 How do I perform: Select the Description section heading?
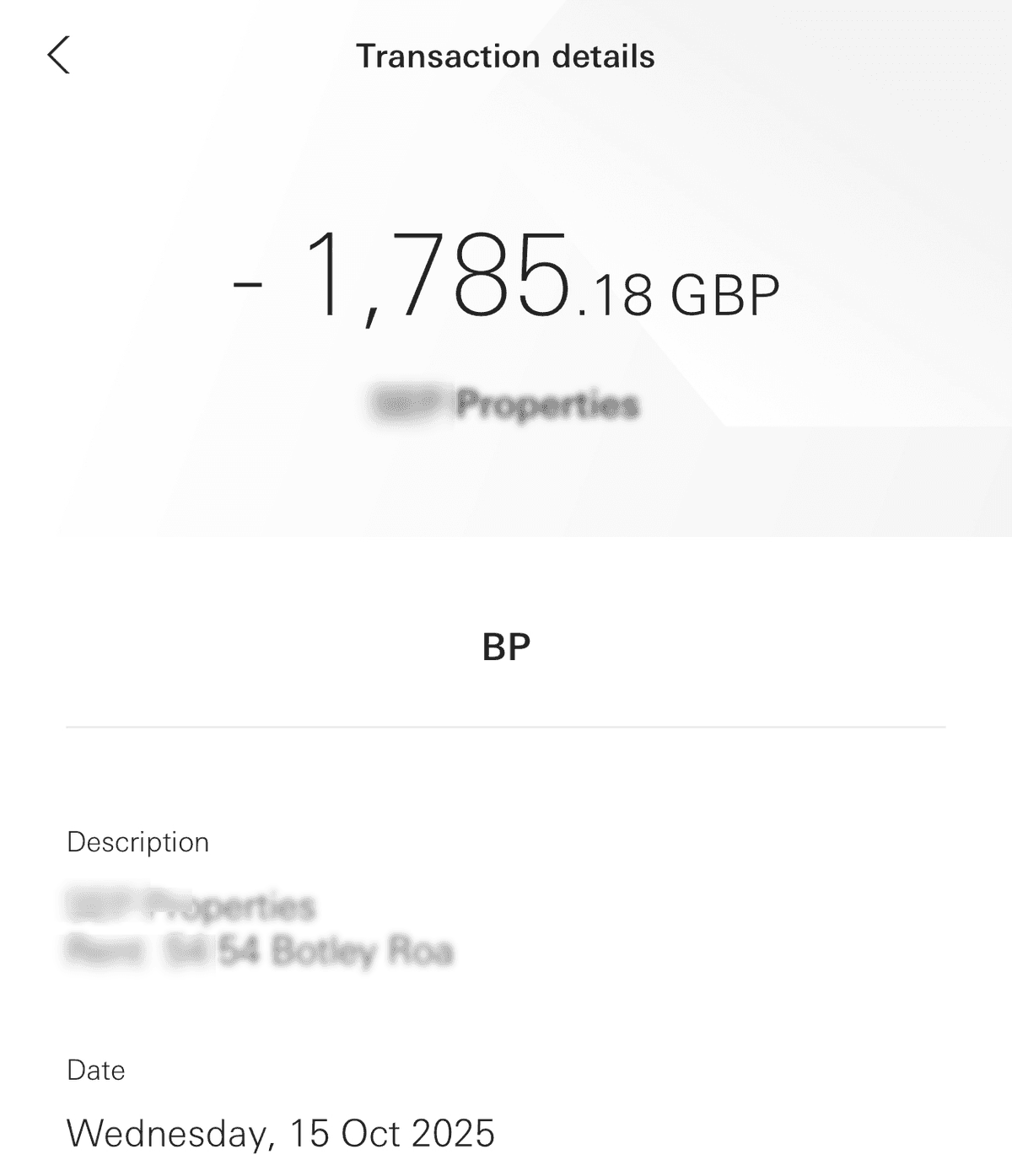(139, 841)
